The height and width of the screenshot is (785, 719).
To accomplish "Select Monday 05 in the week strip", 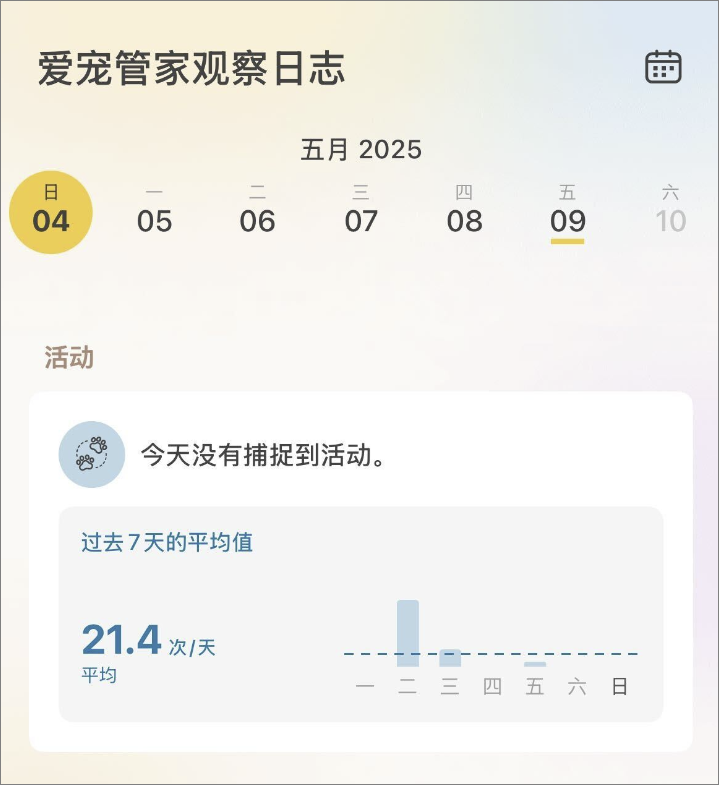I will point(154,212).
